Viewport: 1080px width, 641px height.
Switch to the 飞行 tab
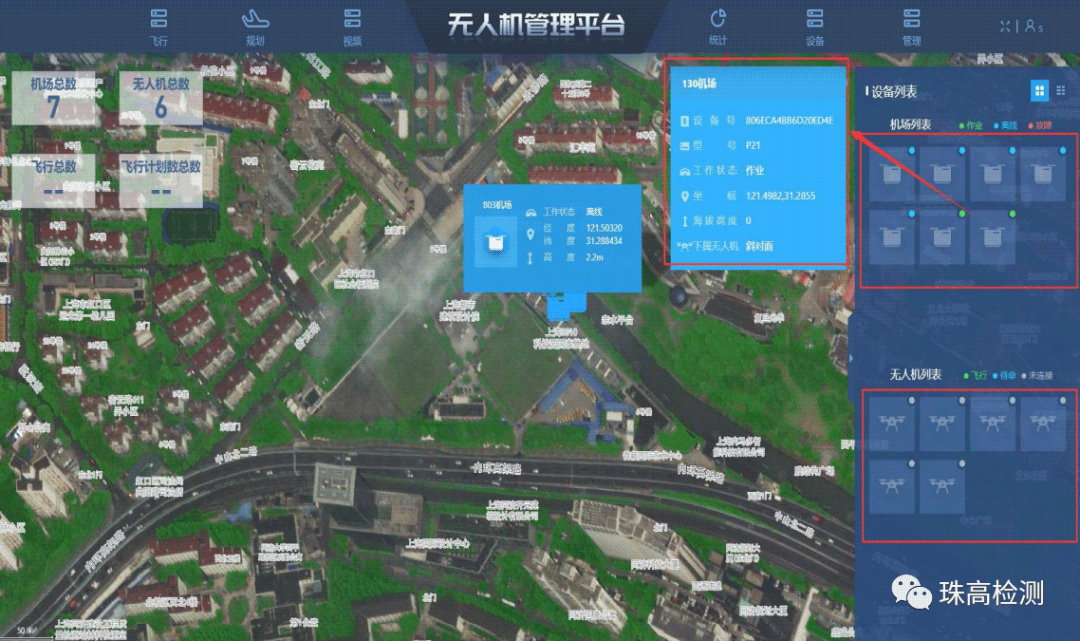click(159, 26)
